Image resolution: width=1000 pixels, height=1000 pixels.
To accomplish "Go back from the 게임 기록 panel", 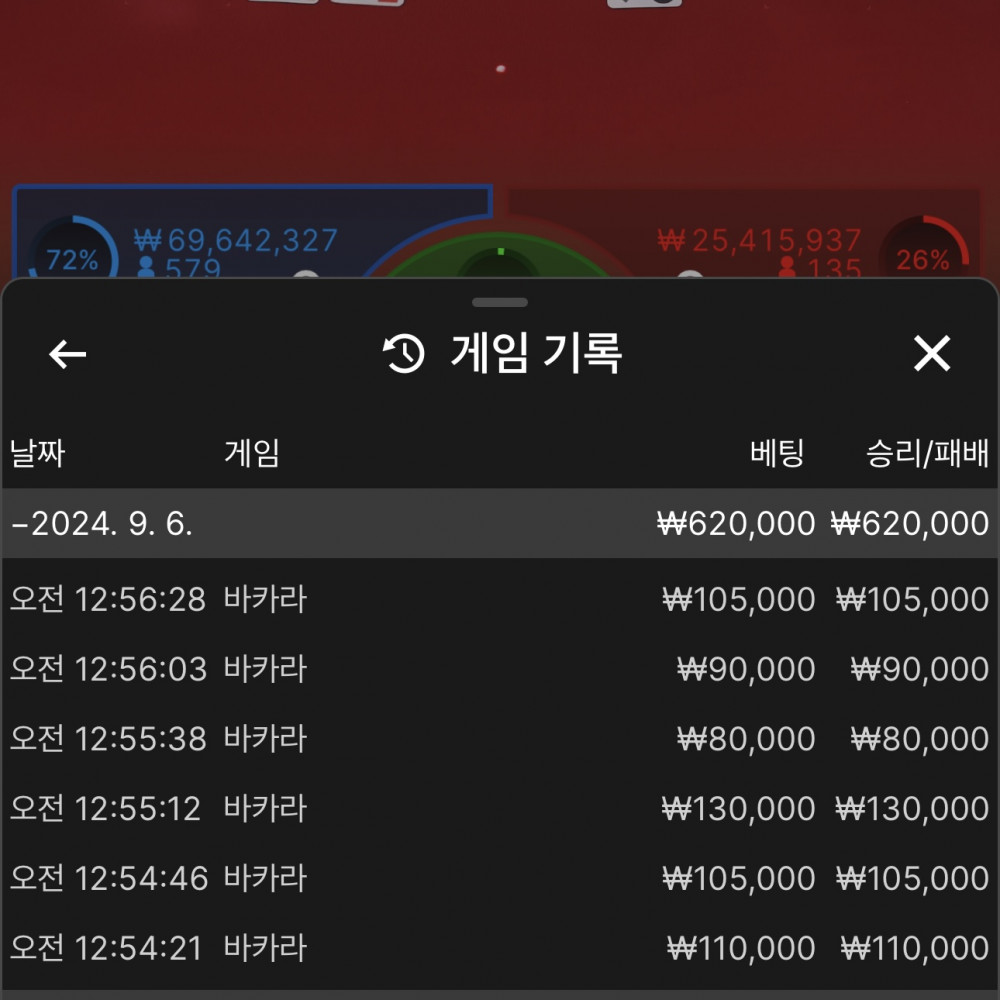I will coord(68,354).
